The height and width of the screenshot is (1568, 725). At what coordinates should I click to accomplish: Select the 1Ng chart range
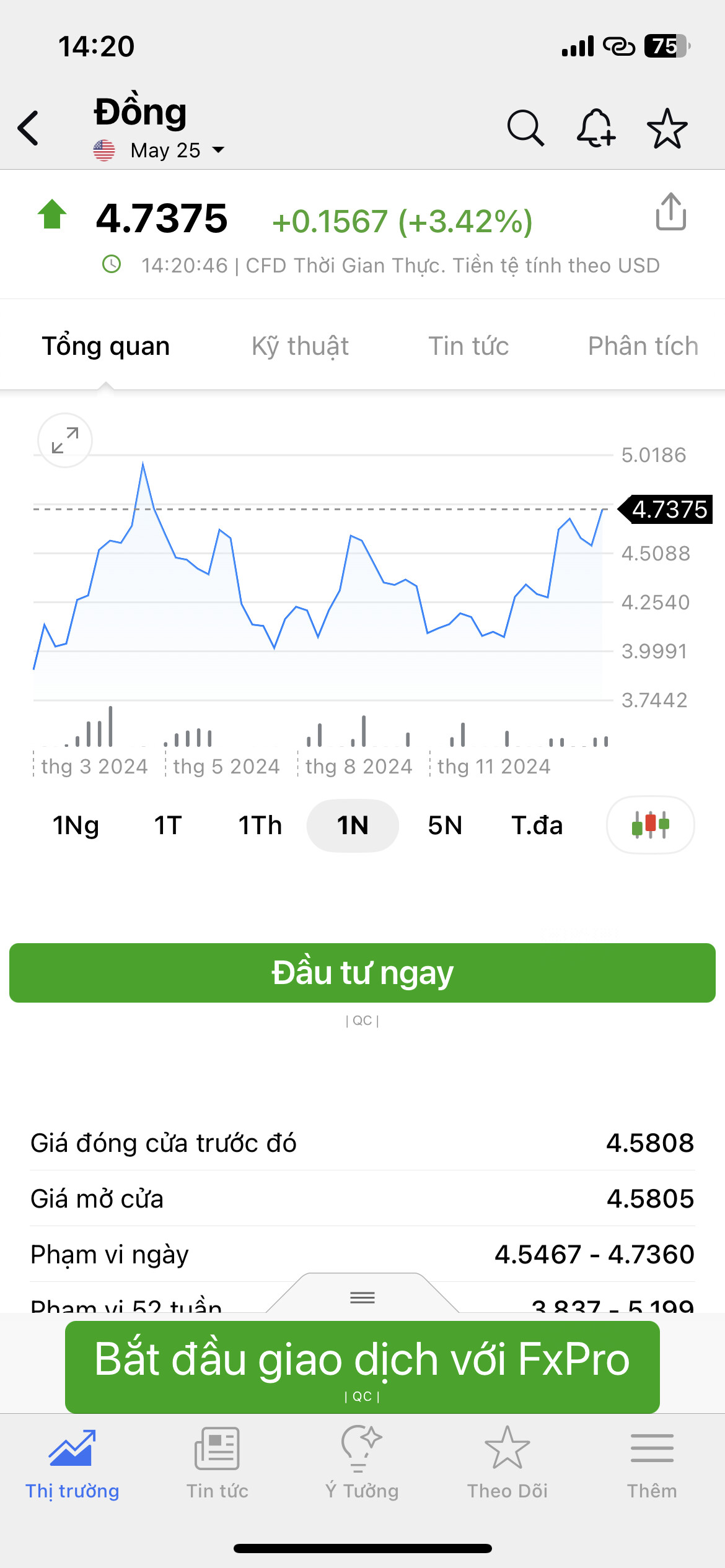tap(76, 825)
